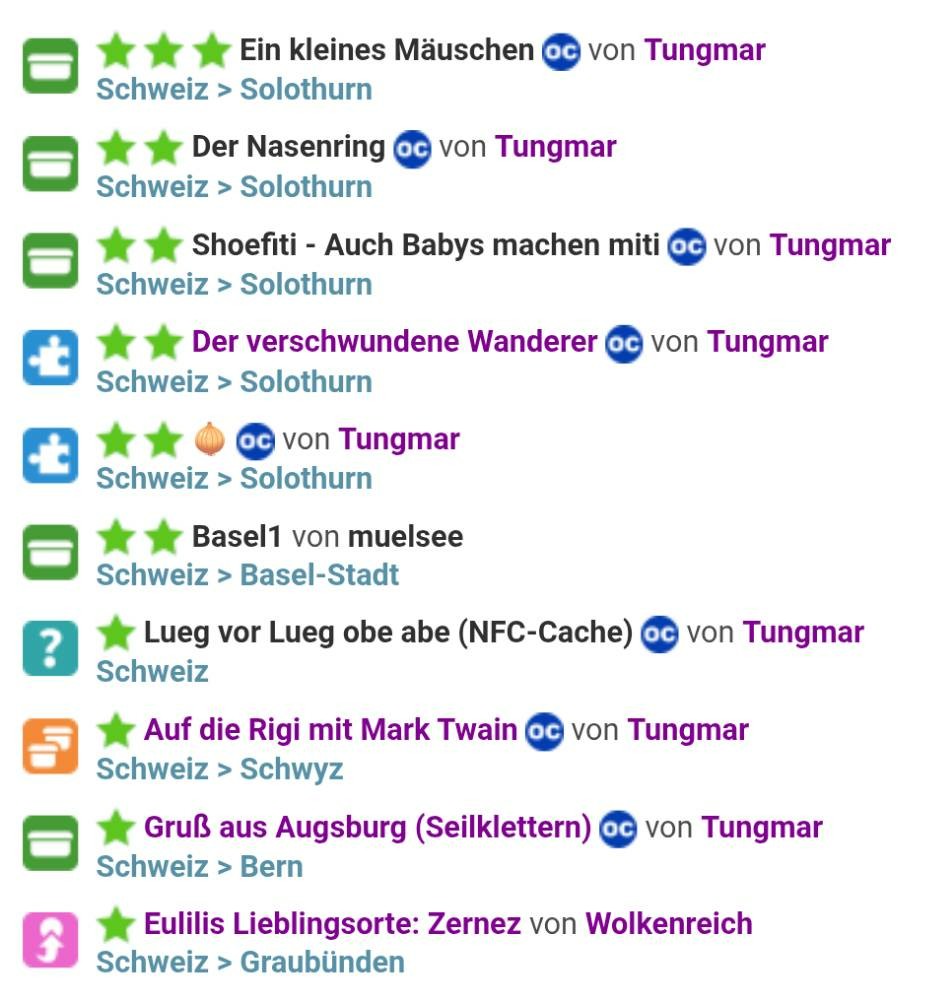Open the cache 'Ein kleines Mäuschen'
952x1000 pixels.
(x=386, y=50)
